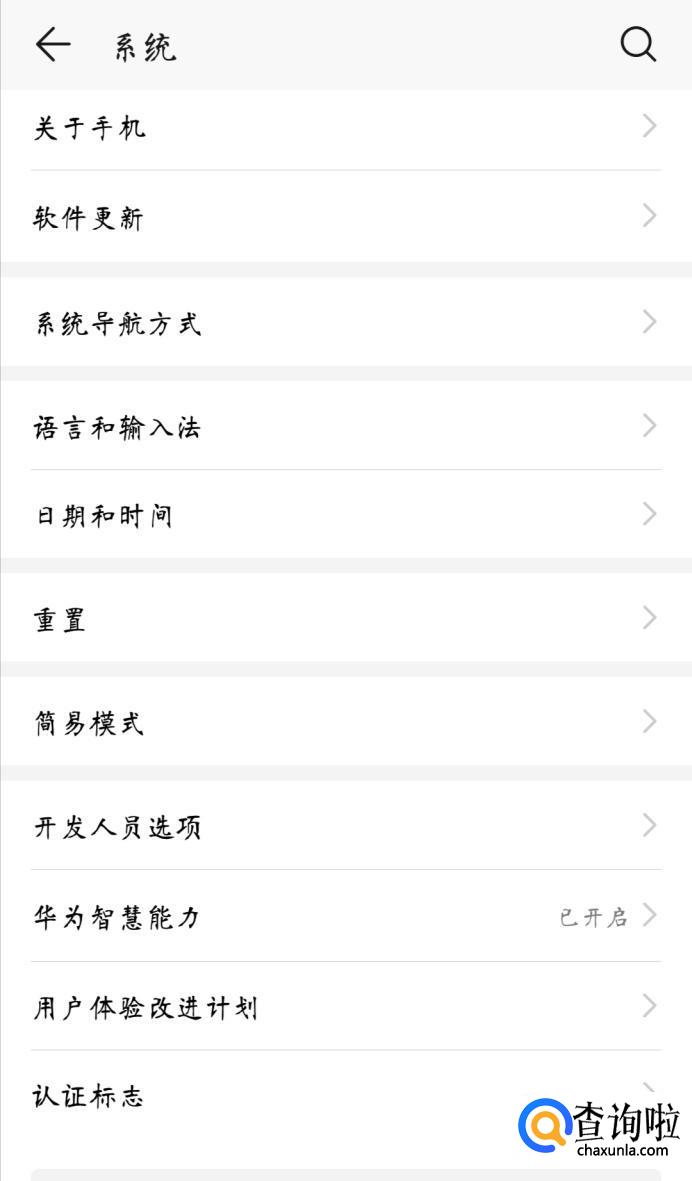Open 语言和输入法 settings

click(345, 427)
